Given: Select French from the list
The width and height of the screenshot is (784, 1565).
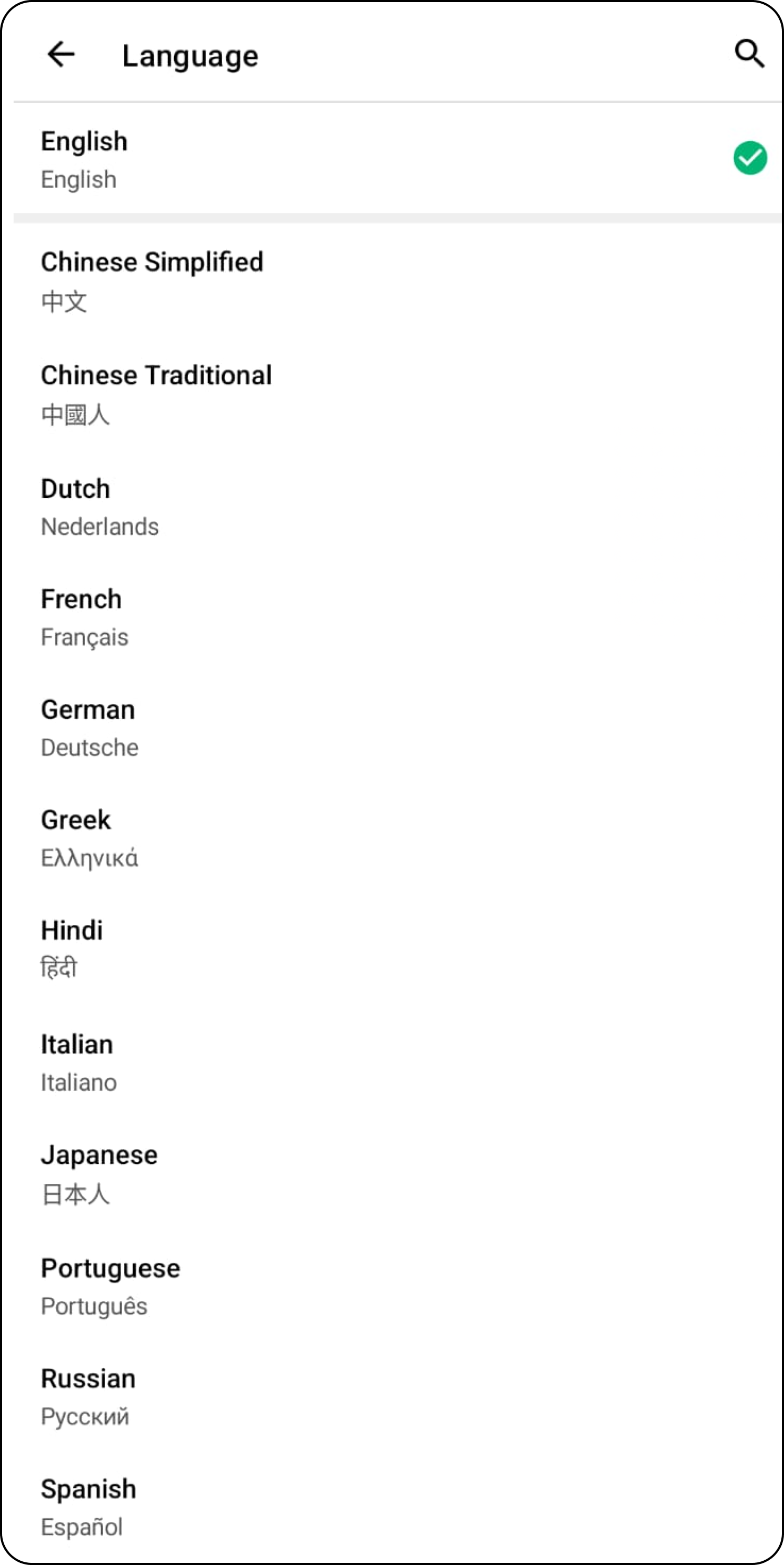Looking at the screenshot, I should point(397,617).
